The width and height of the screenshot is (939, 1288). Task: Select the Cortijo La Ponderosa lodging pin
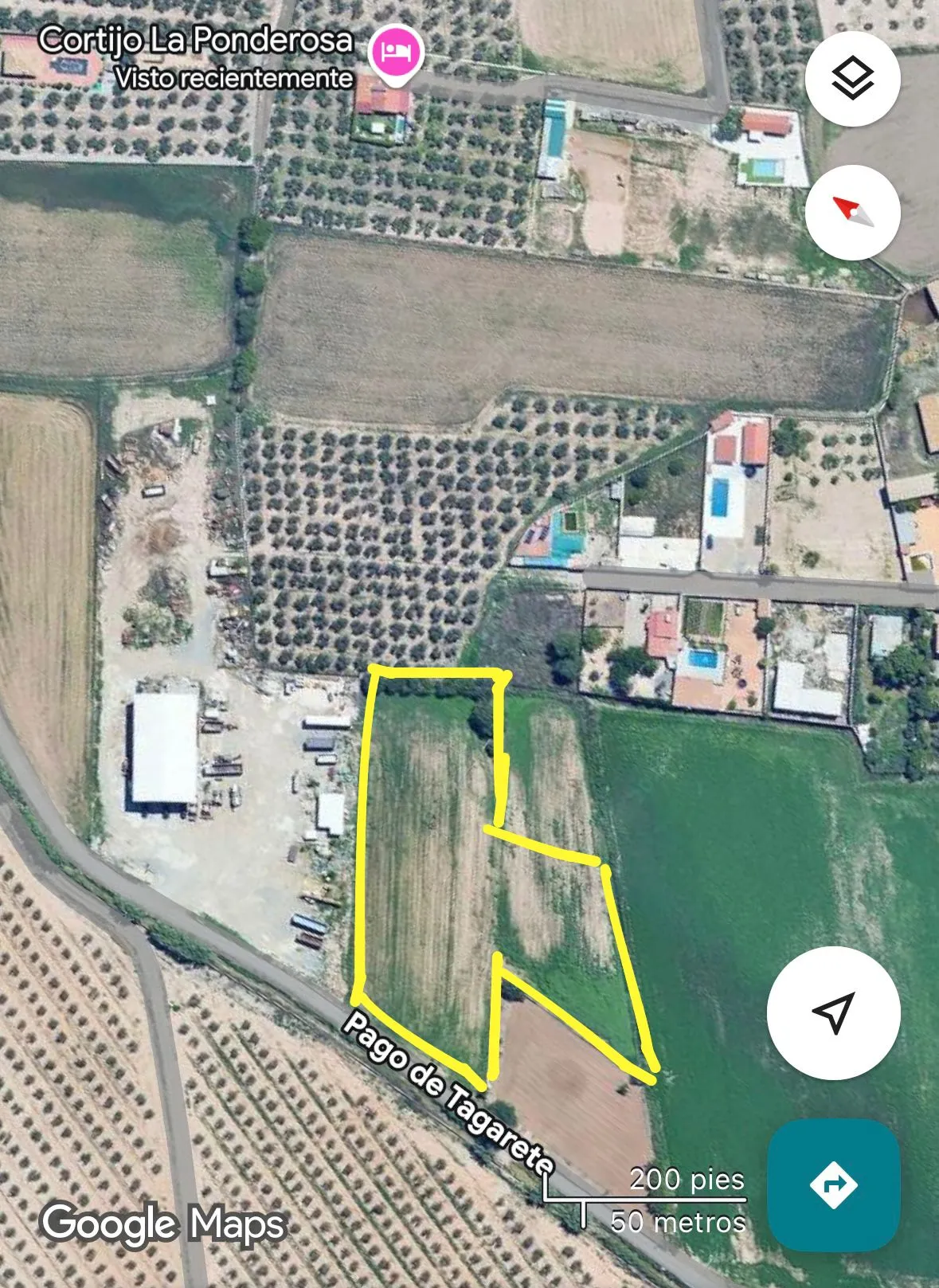(x=397, y=53)
